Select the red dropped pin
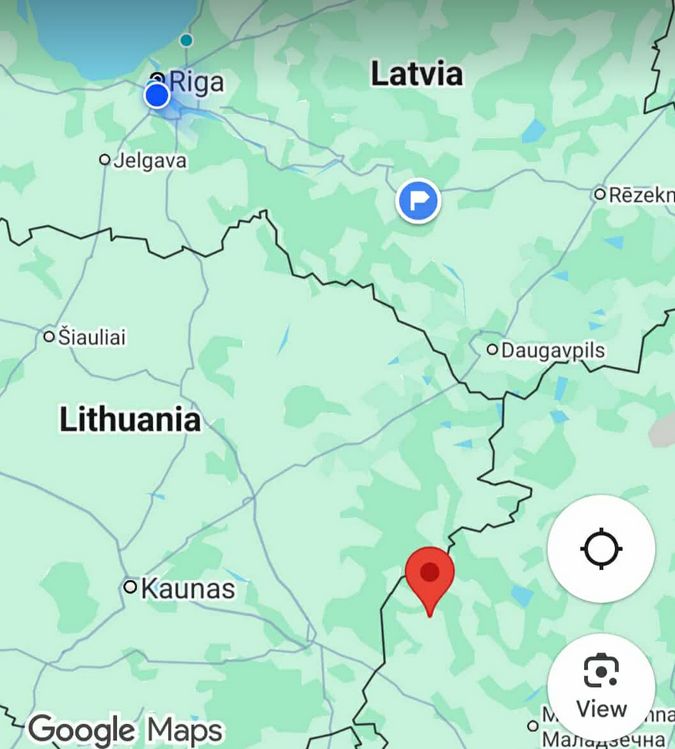Screen dimensions: 675x749 [x=430, y=577]
